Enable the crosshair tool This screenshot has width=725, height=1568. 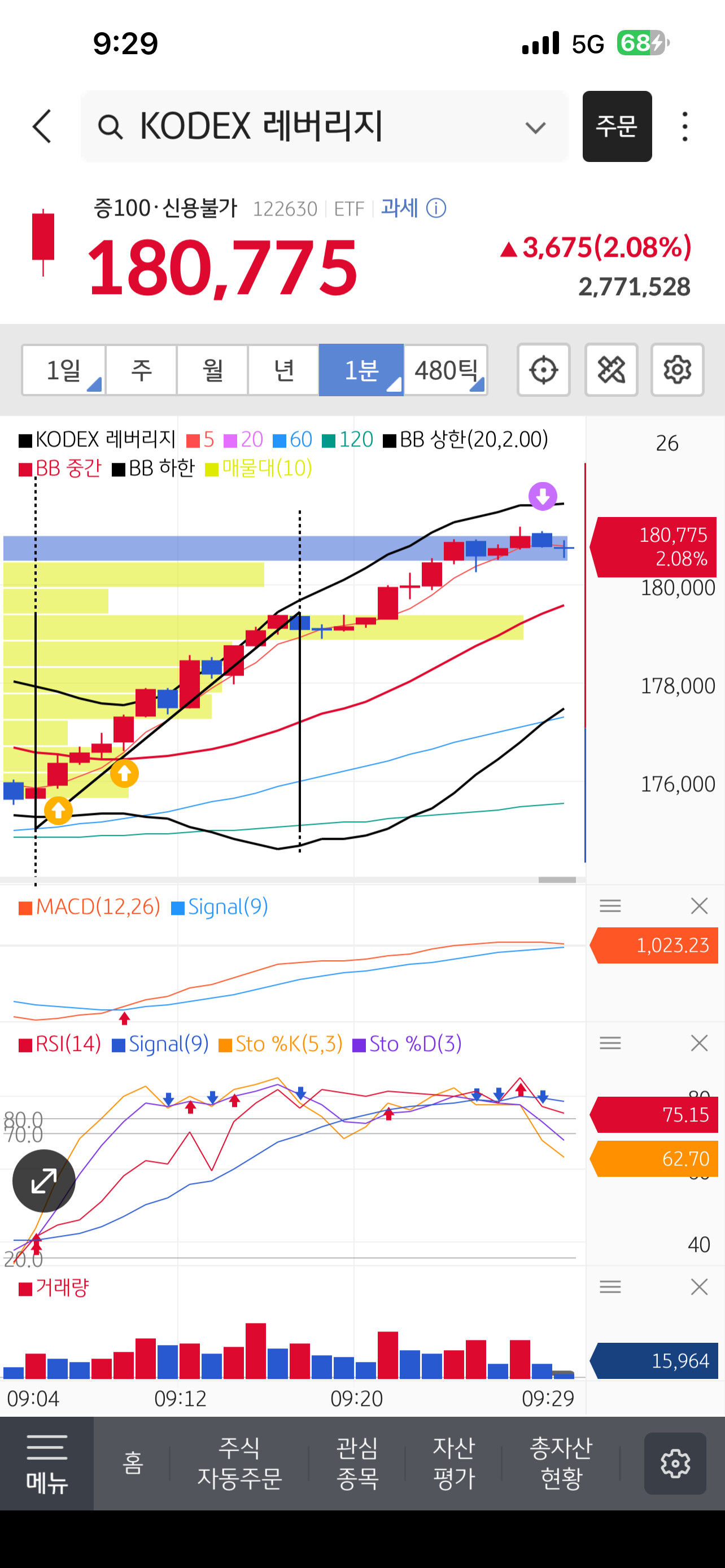pos(544,370)
